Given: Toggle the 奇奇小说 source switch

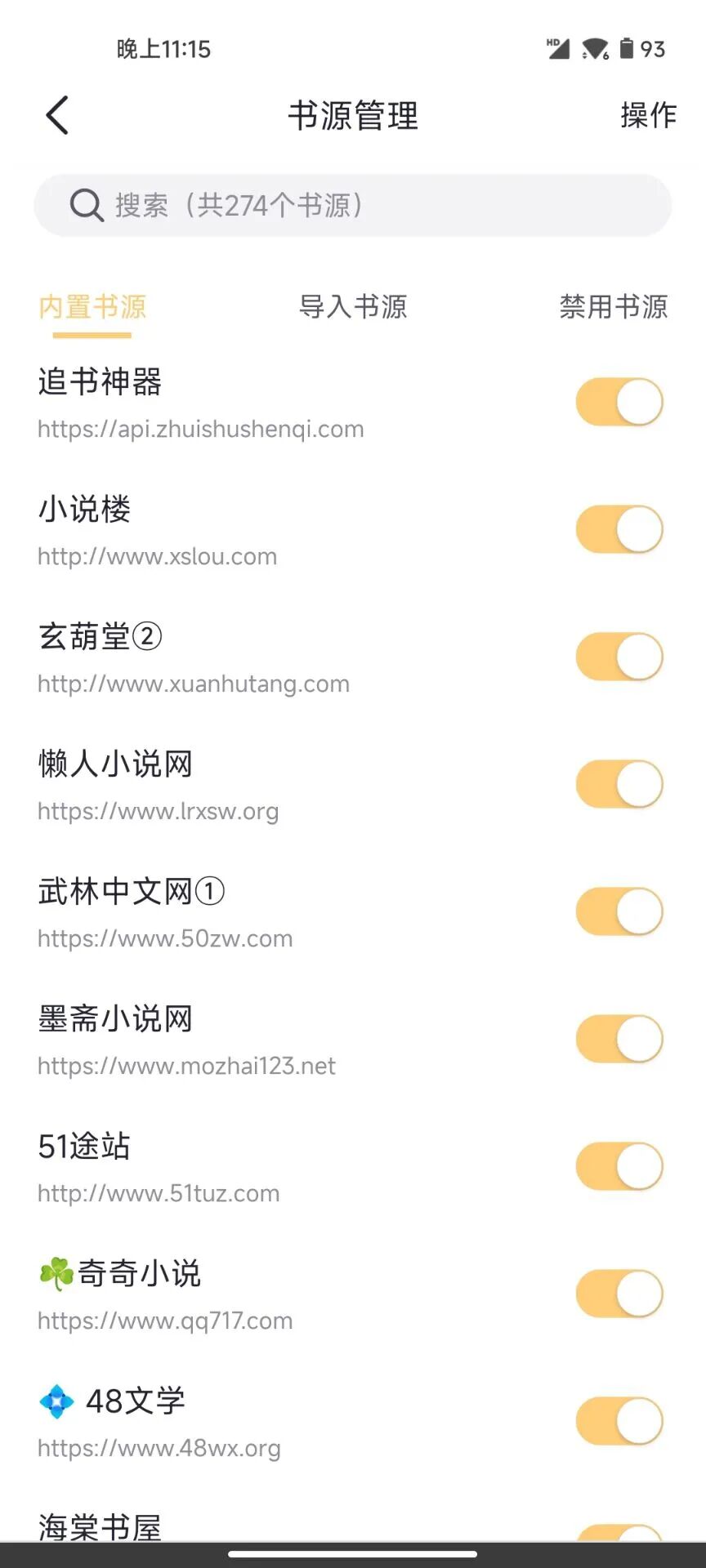Looking at the screenshot, I should click(x=619, y=1294).
